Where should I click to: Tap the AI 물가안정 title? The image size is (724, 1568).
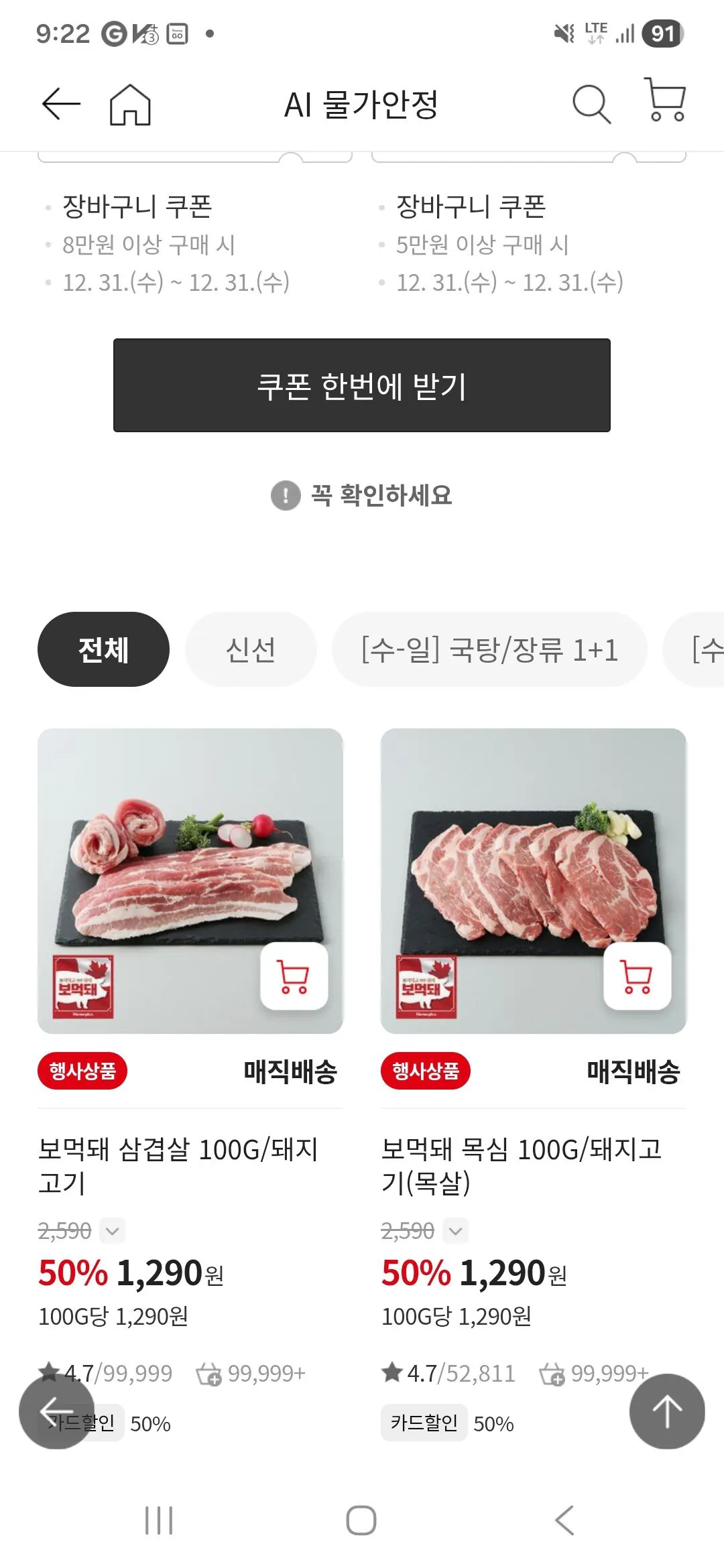pos(362,104)
